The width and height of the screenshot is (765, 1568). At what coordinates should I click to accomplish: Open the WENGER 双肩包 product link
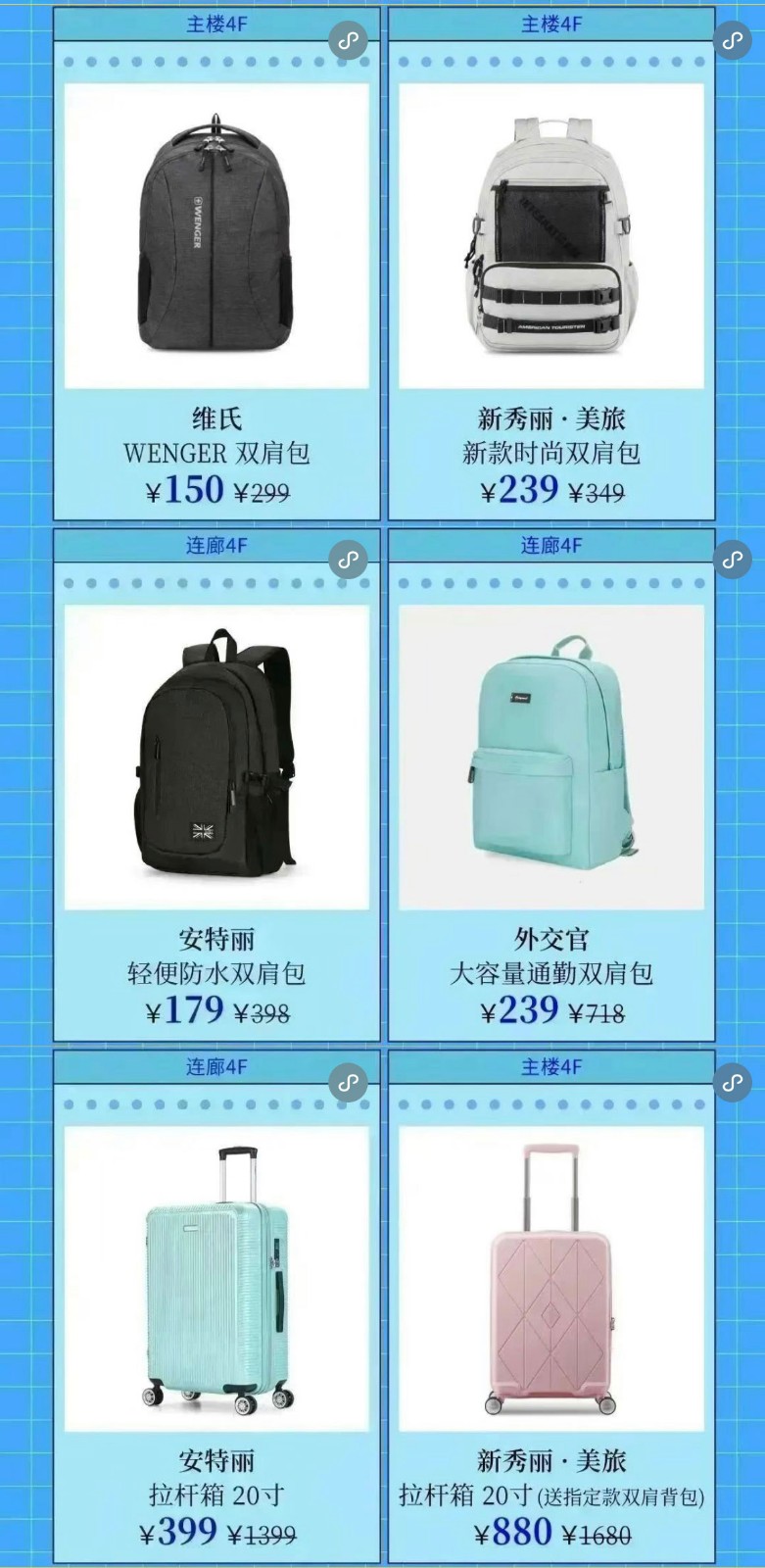click(347, 41)
